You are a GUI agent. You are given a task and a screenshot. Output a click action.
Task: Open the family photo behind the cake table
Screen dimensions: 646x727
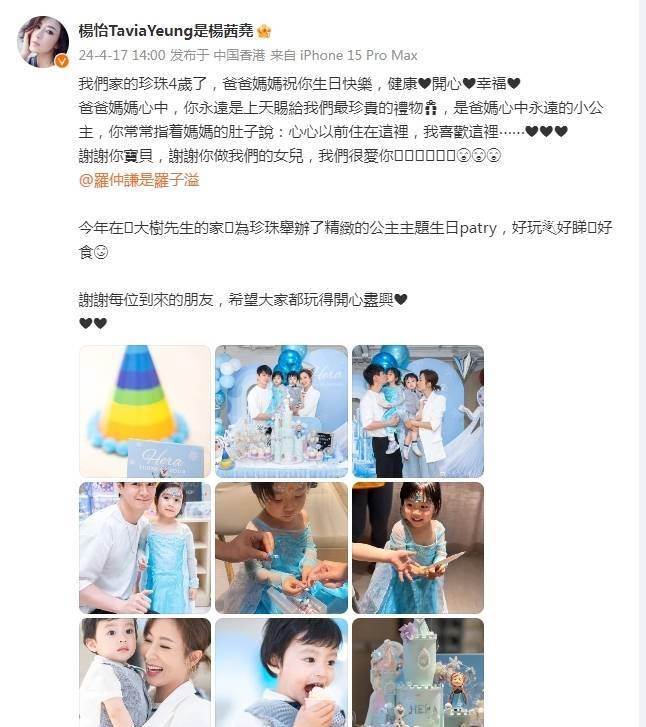coord(281,411)
